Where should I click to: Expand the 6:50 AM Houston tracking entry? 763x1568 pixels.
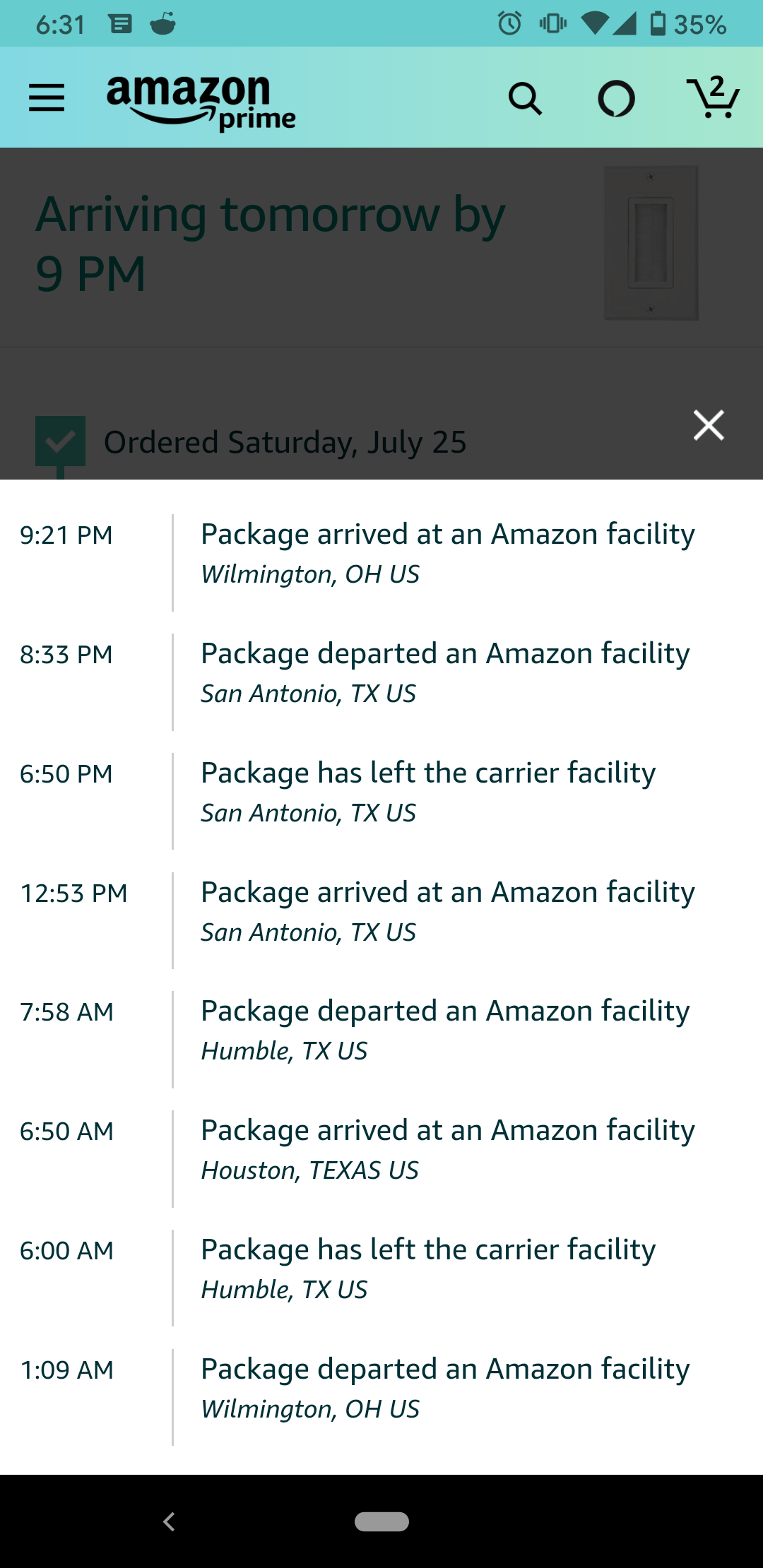pyautogui.click(x=447, y=1148)
